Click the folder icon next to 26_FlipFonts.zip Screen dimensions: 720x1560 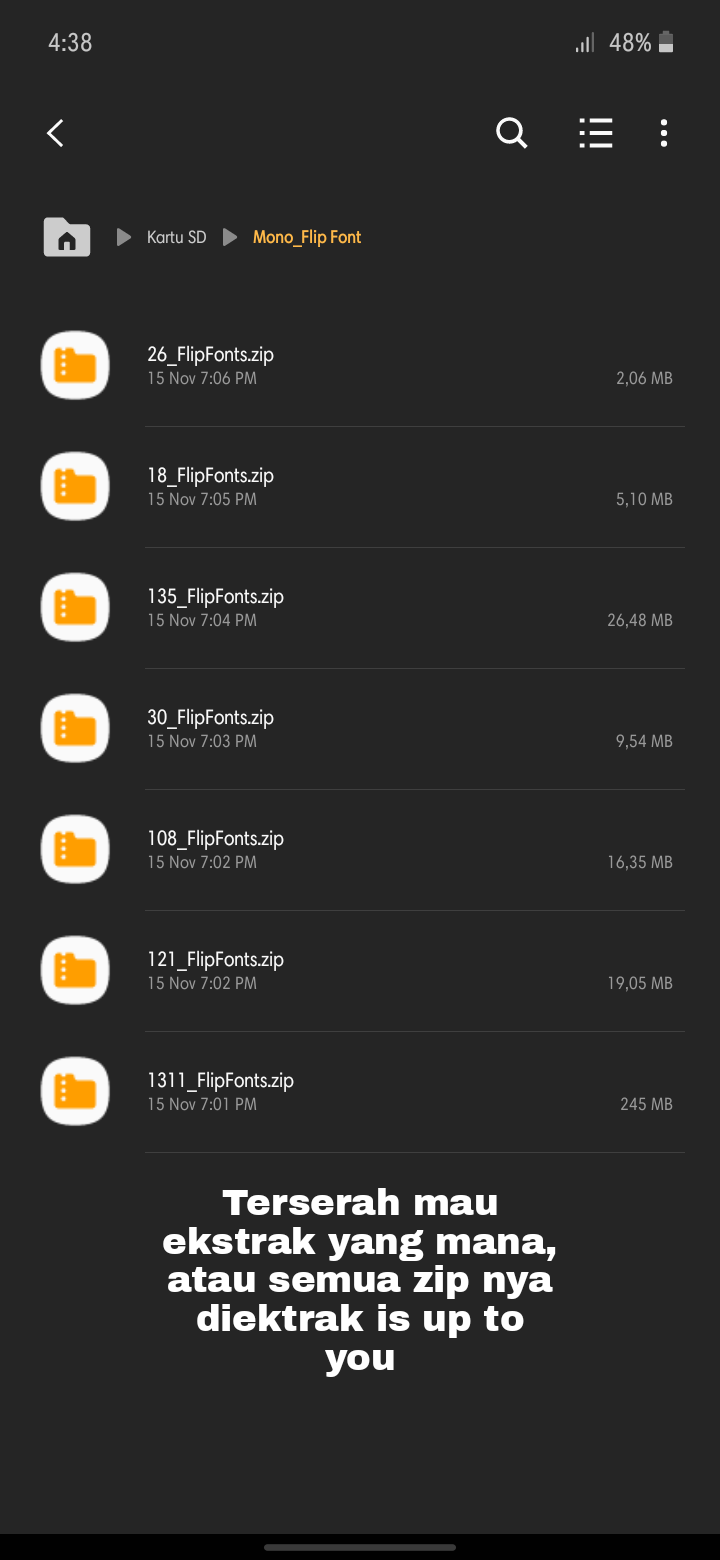(x=74, y=365)
